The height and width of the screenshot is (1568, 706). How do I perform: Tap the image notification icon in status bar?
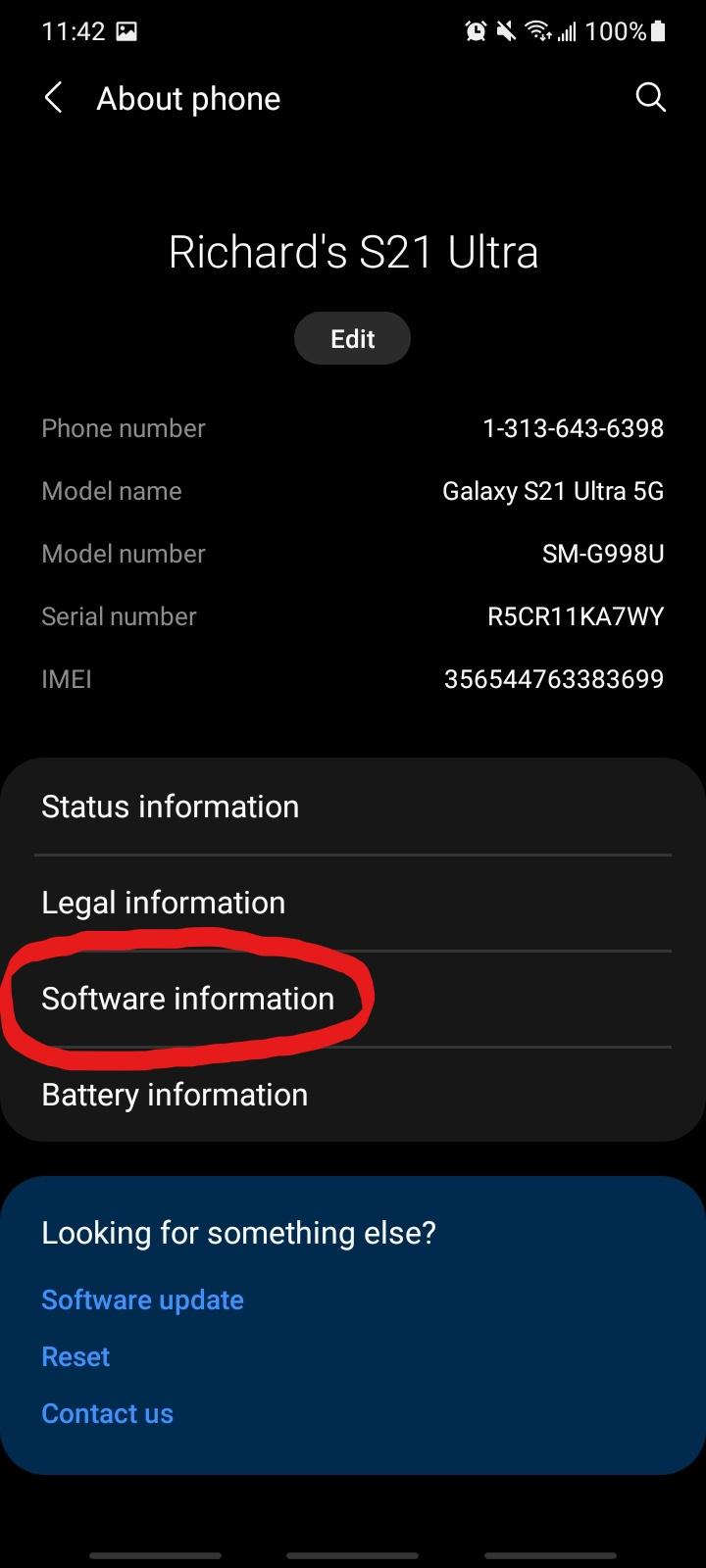pos(126,30)
